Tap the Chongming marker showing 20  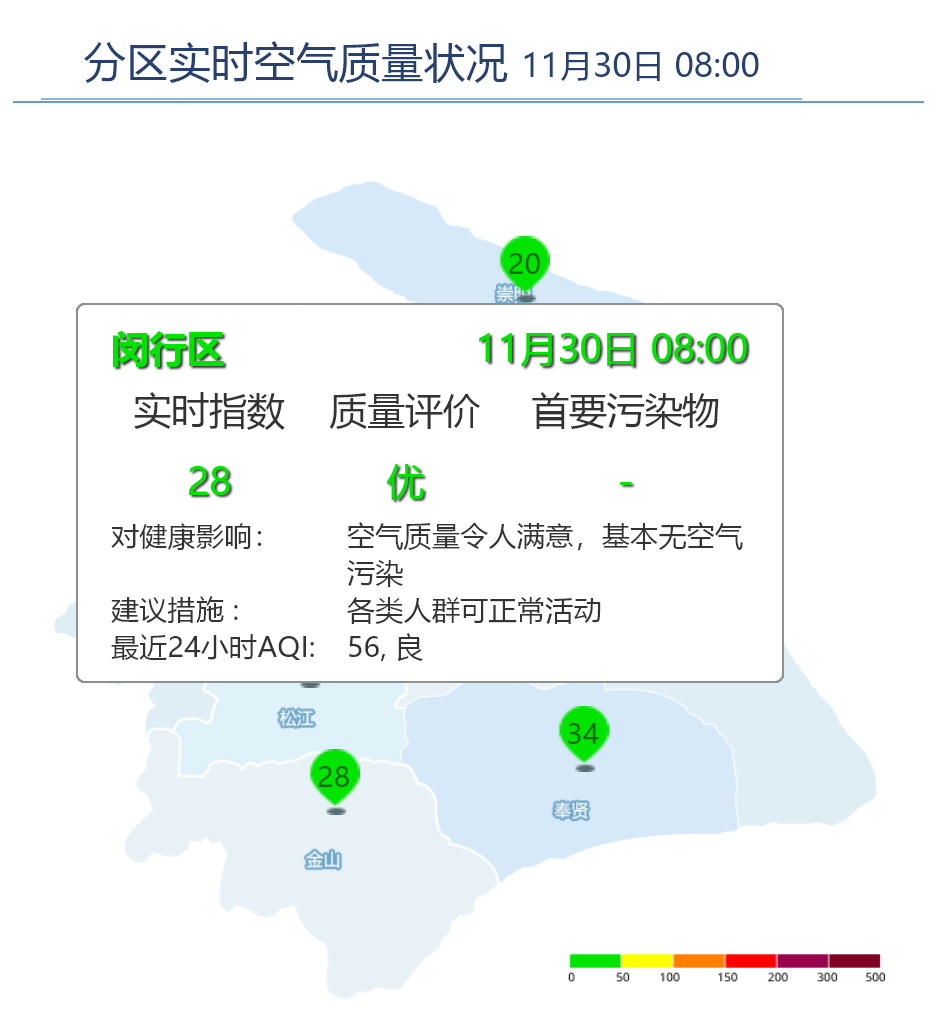point(524,263)
